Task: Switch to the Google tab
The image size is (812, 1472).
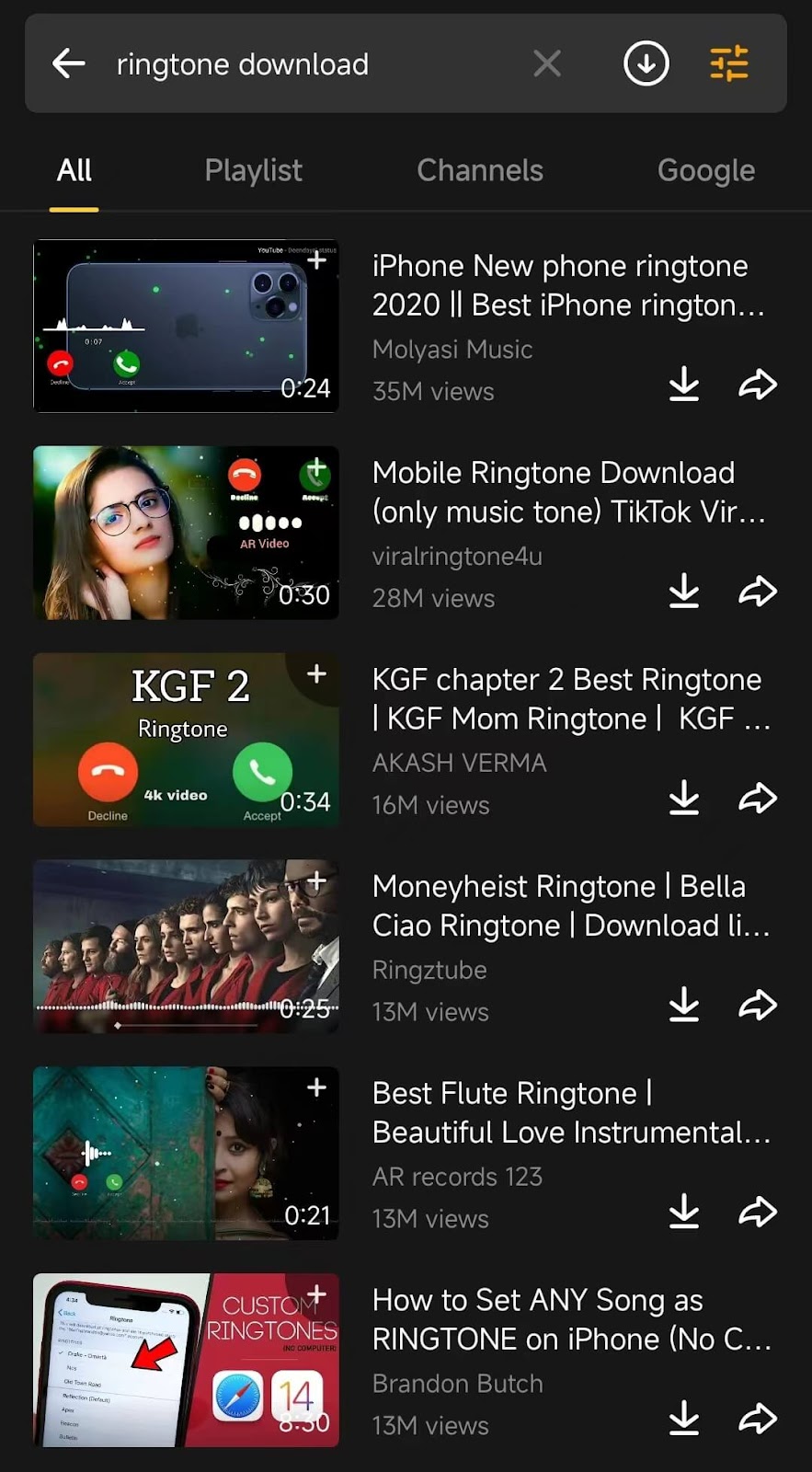Action: click(x=705, y=170)
